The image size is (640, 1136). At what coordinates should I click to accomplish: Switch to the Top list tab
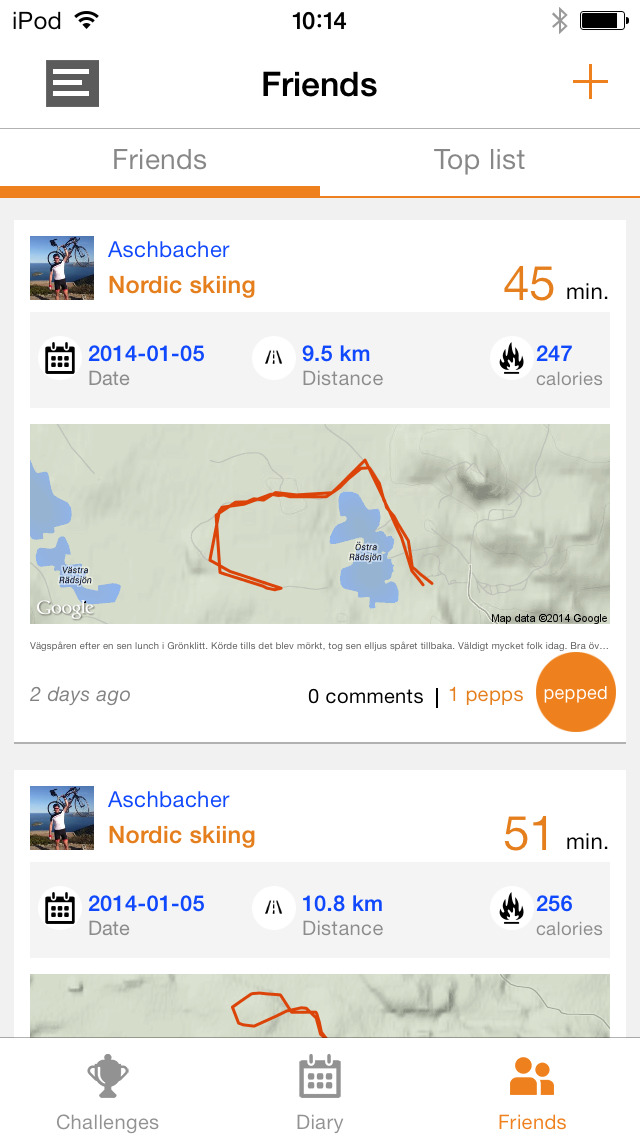480,161
